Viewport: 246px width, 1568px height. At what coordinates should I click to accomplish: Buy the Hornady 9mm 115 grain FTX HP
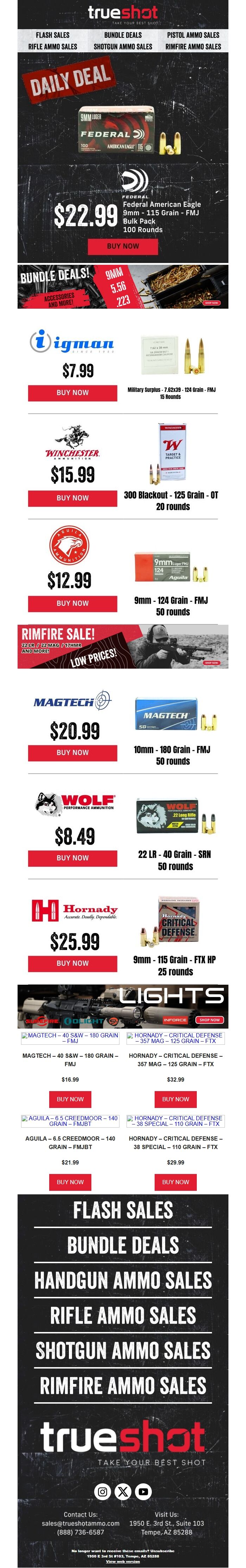tap(72, 963)
